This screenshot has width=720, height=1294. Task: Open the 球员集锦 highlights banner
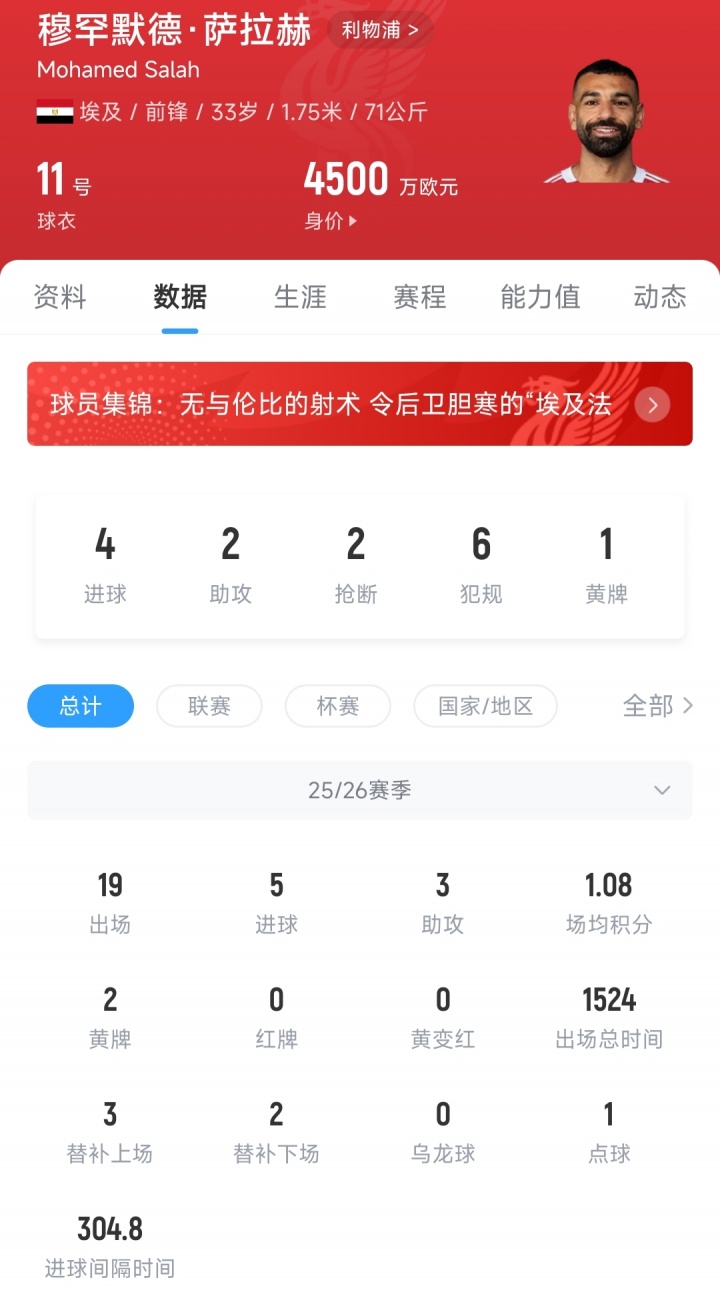(360, 404)
